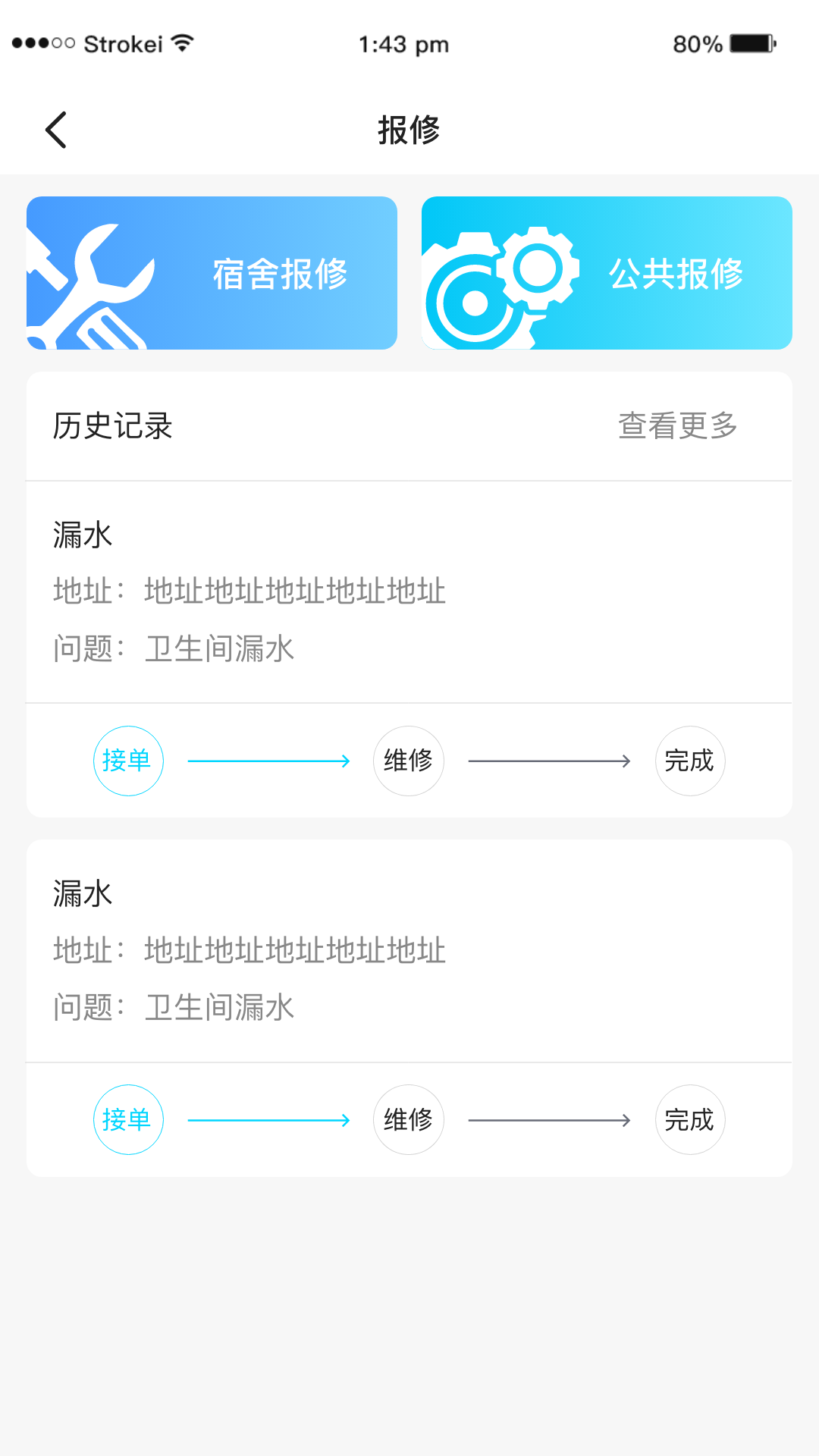Tap the blue progress arrow after 接单
Viewport: 819px width, 1456px height.
[268, 761]
